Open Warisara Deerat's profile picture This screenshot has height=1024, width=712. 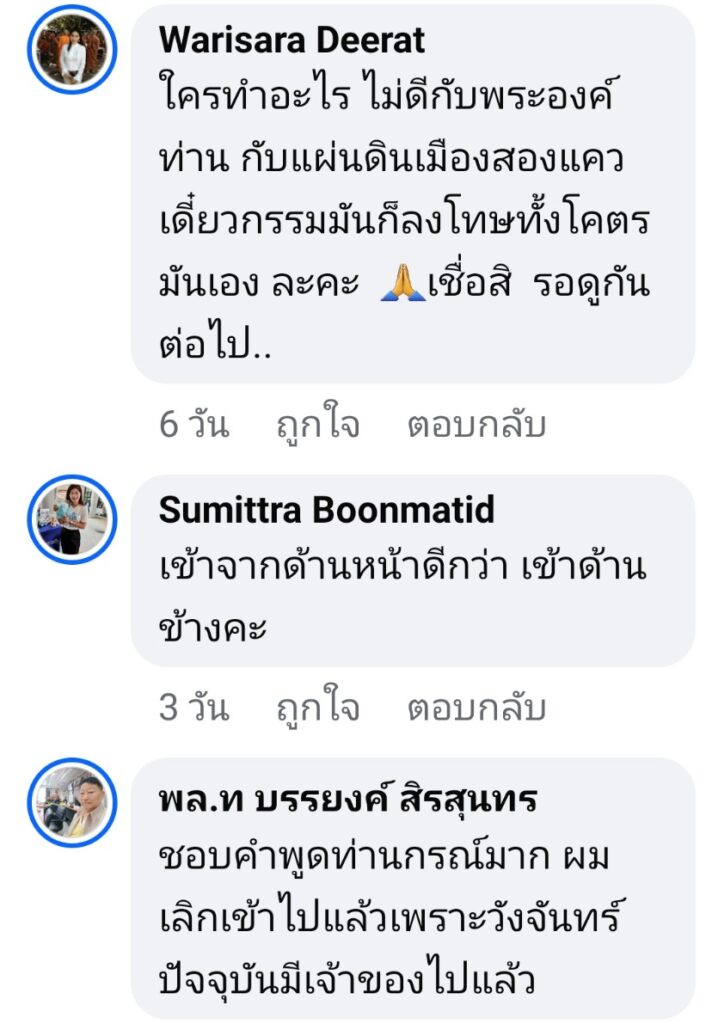pyautogui.click(x=71, y=50)
